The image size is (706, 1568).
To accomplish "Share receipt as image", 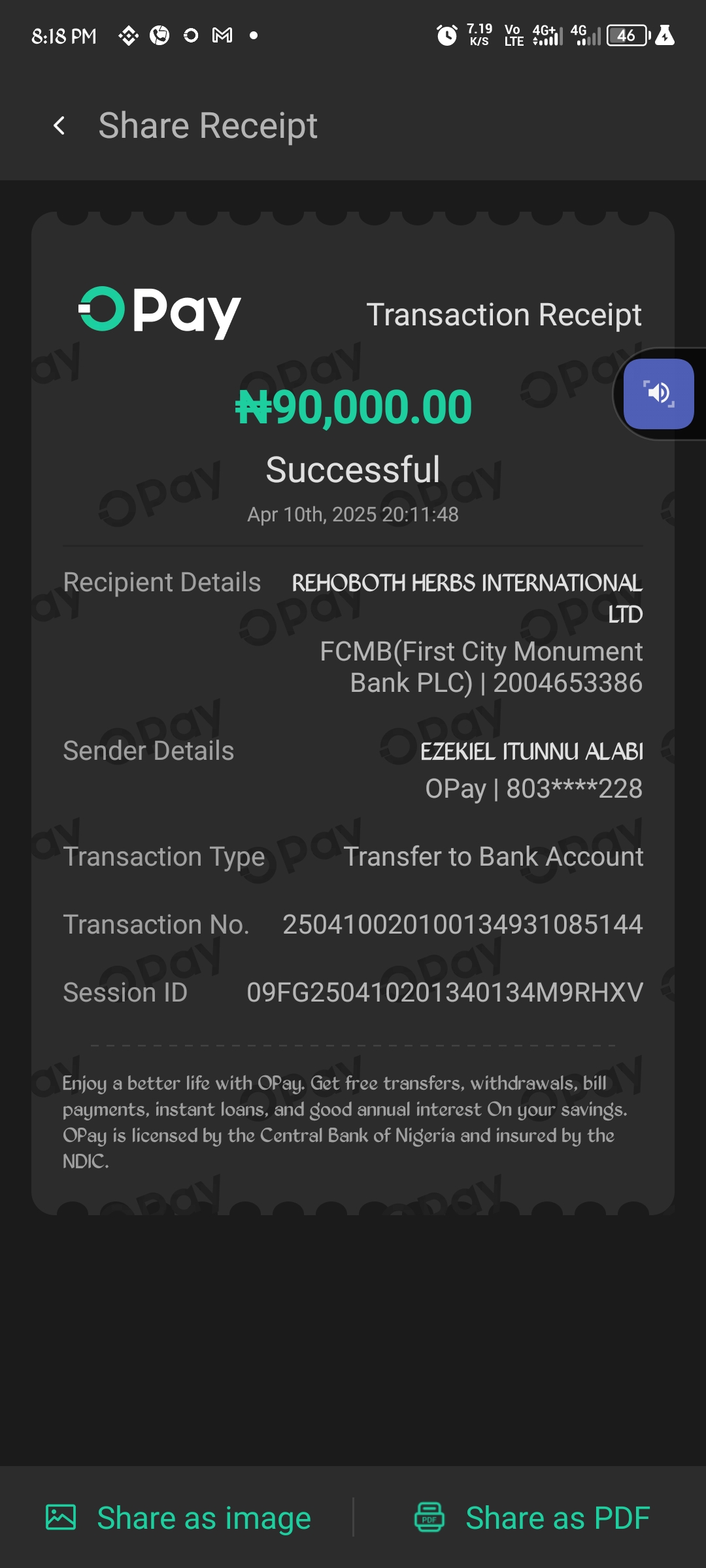I will (x=178, y=1517).
